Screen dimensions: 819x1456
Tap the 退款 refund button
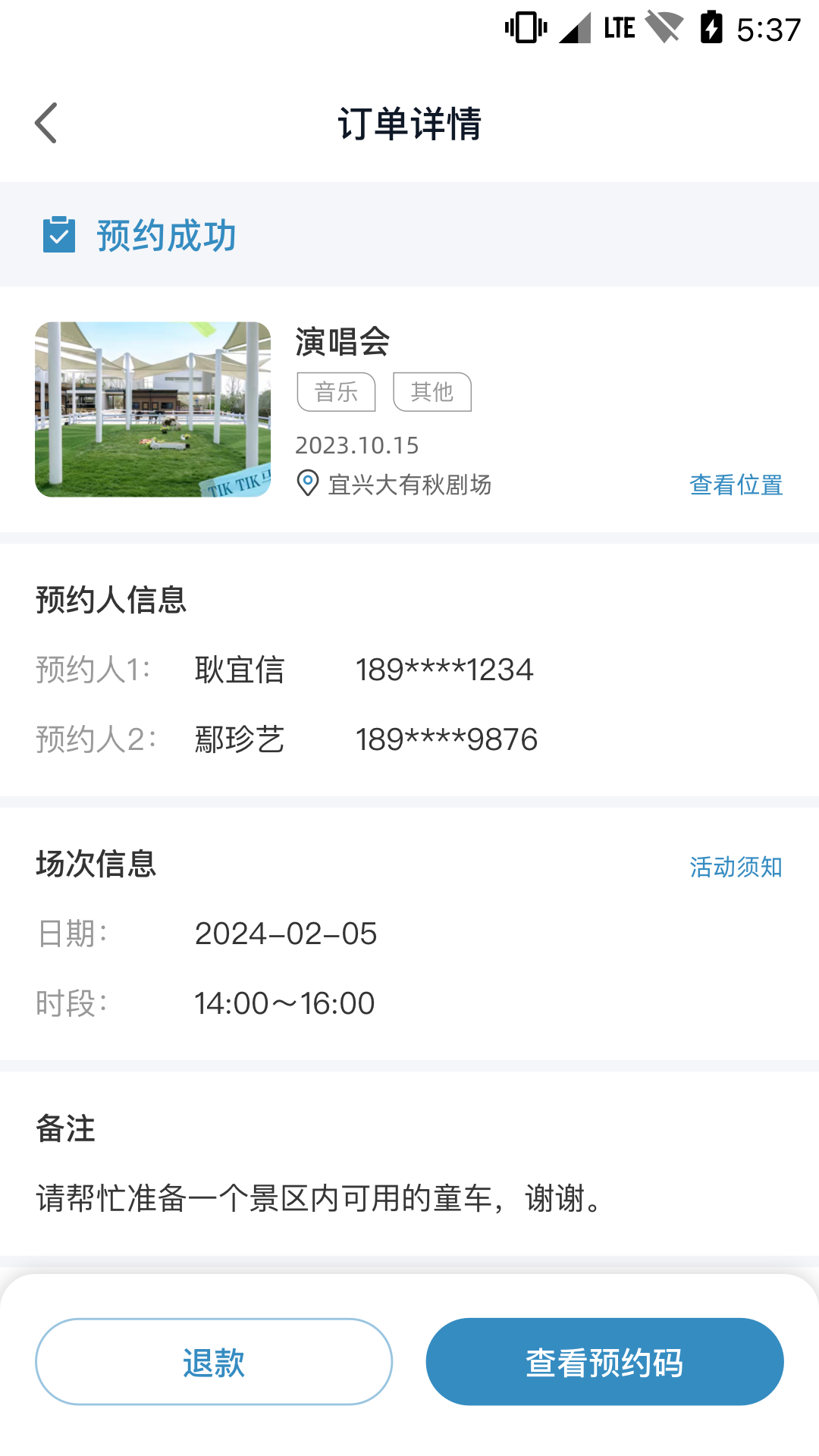(214, 1361)
